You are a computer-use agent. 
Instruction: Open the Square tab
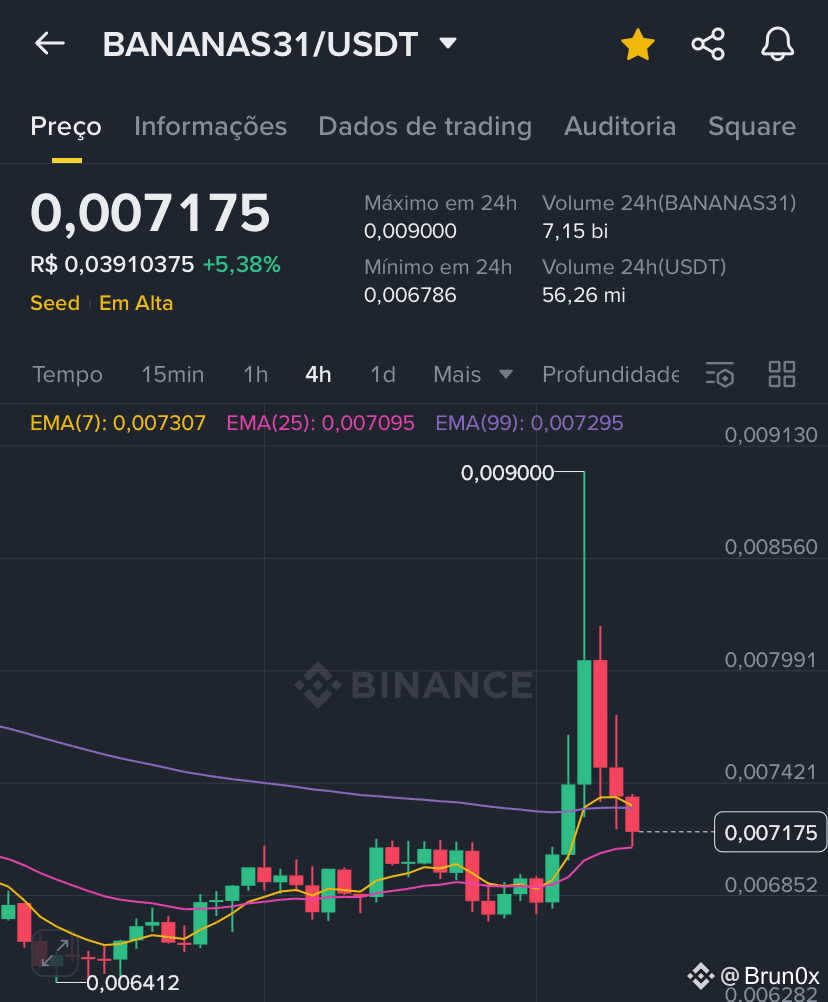752,127
